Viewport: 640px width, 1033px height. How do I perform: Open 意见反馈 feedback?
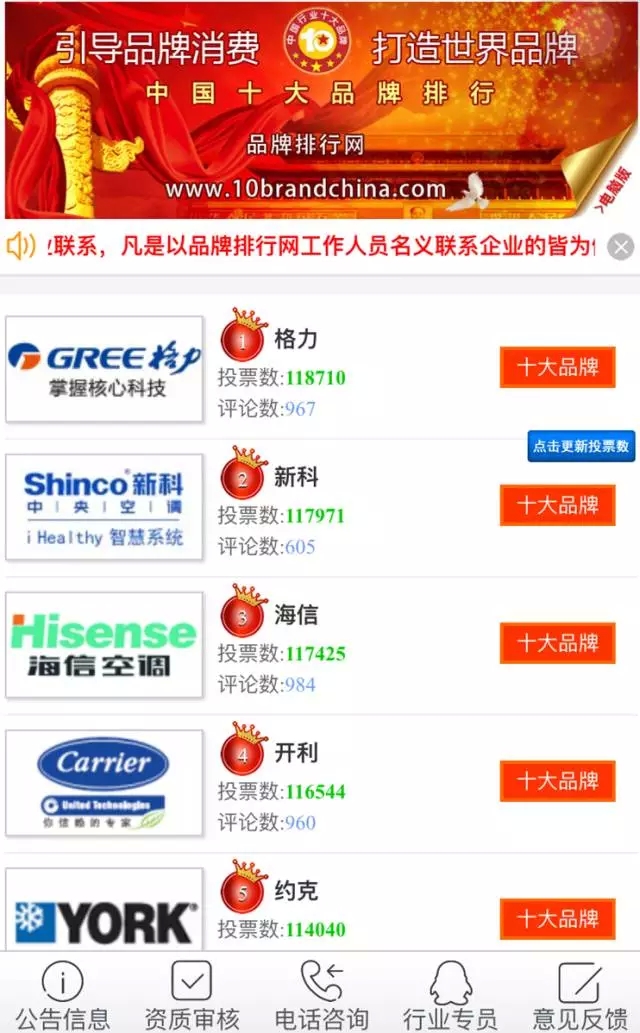pos(578,994)
